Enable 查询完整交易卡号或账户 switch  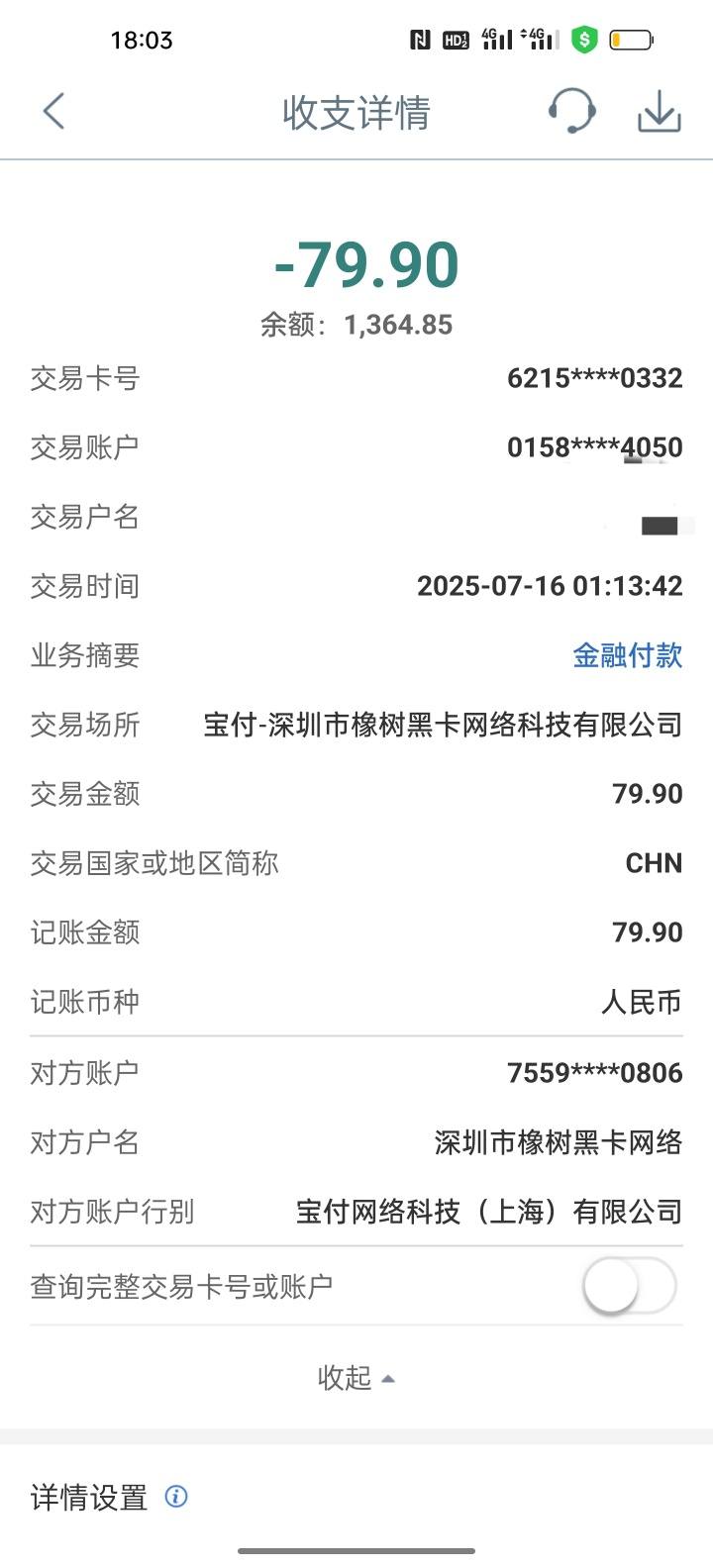(x=630, y=1286)
